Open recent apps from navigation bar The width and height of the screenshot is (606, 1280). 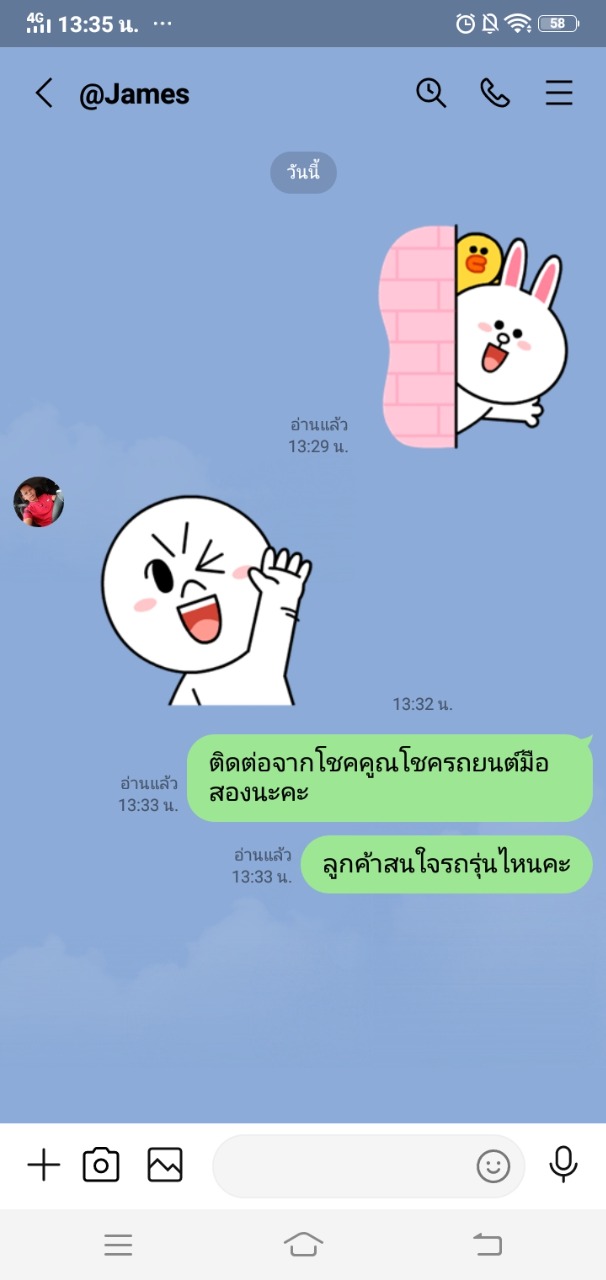coord(118,1244)
